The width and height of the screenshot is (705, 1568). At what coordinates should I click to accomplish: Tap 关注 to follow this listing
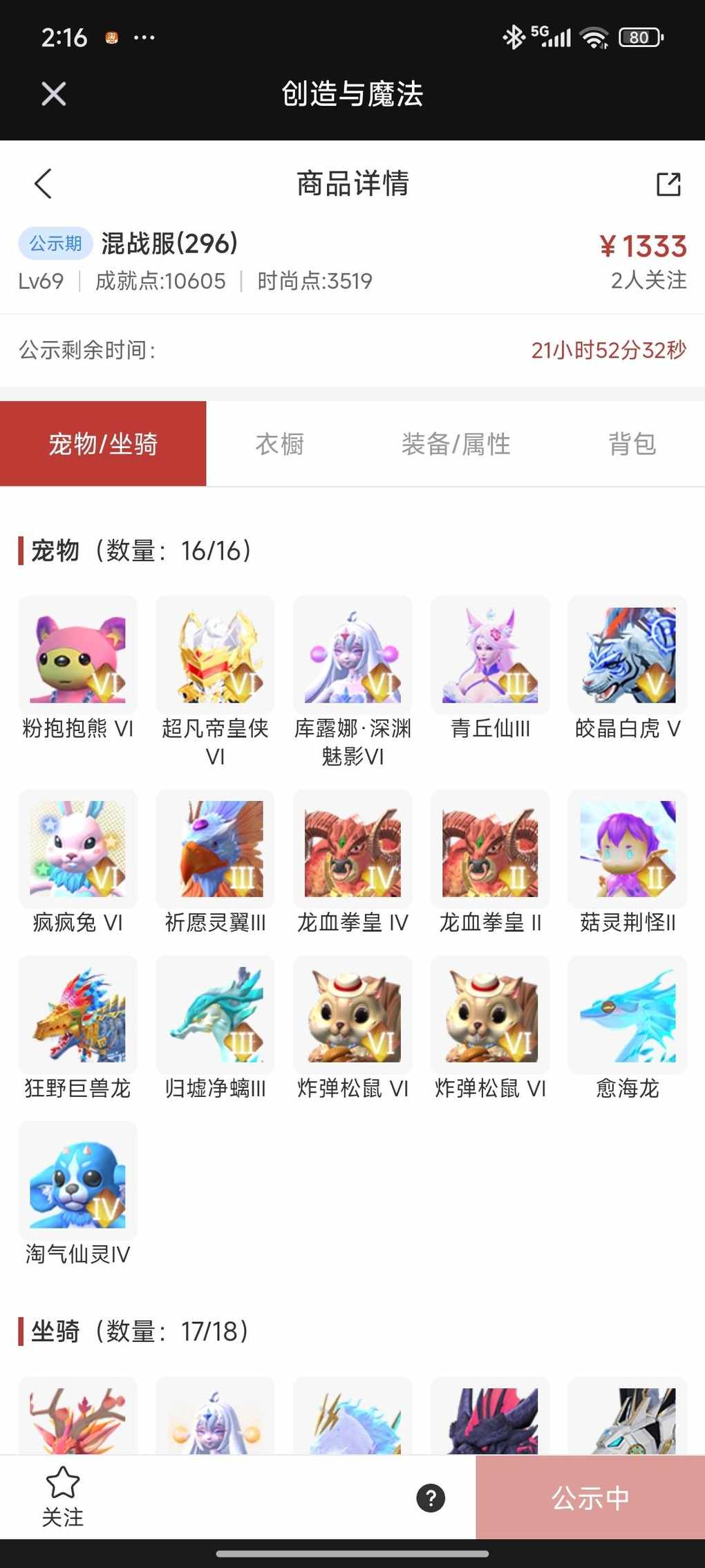click(x=62, y=1497)
